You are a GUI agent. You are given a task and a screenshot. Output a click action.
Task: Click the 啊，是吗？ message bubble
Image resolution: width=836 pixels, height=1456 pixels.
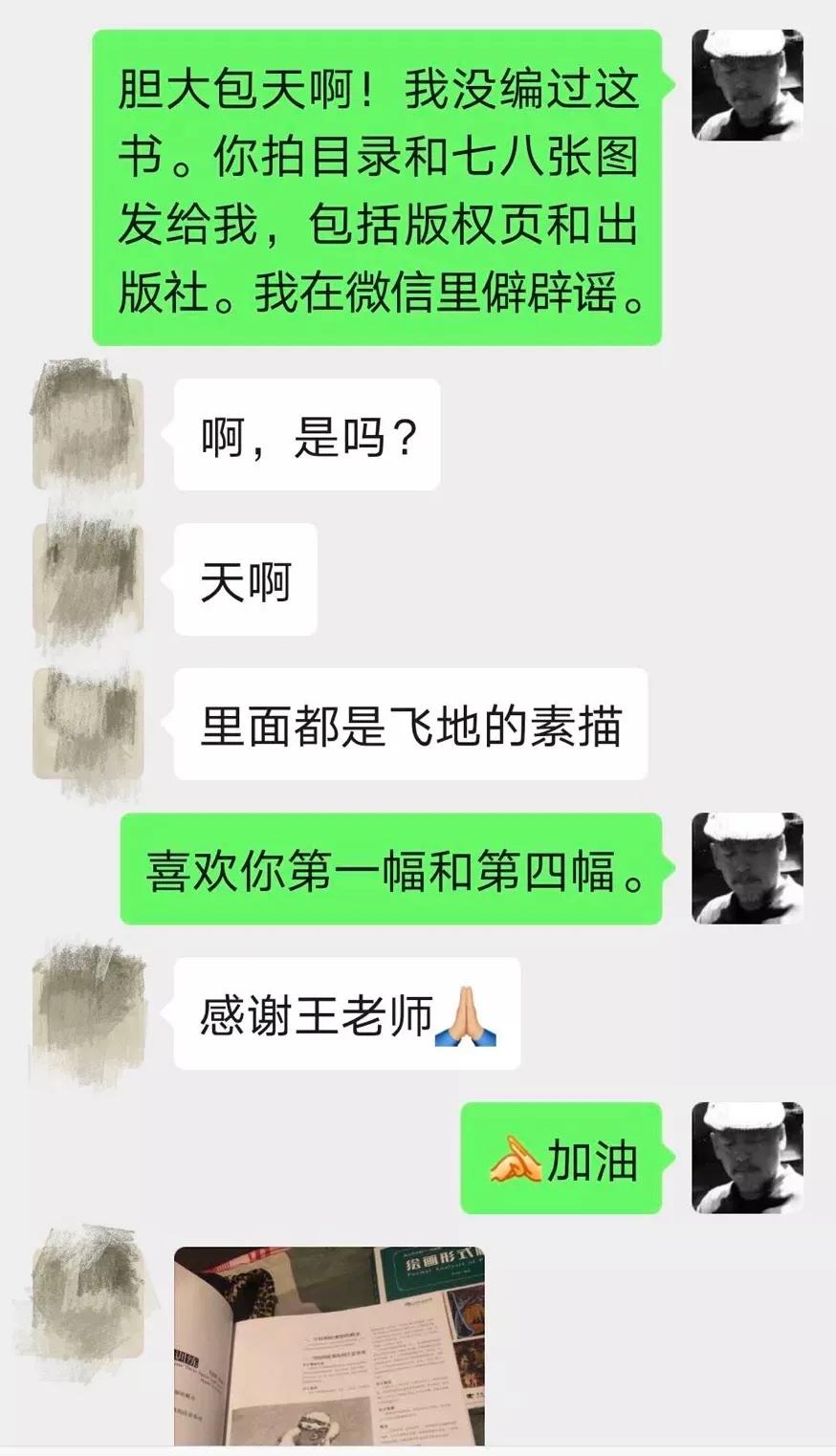point(306,434)
